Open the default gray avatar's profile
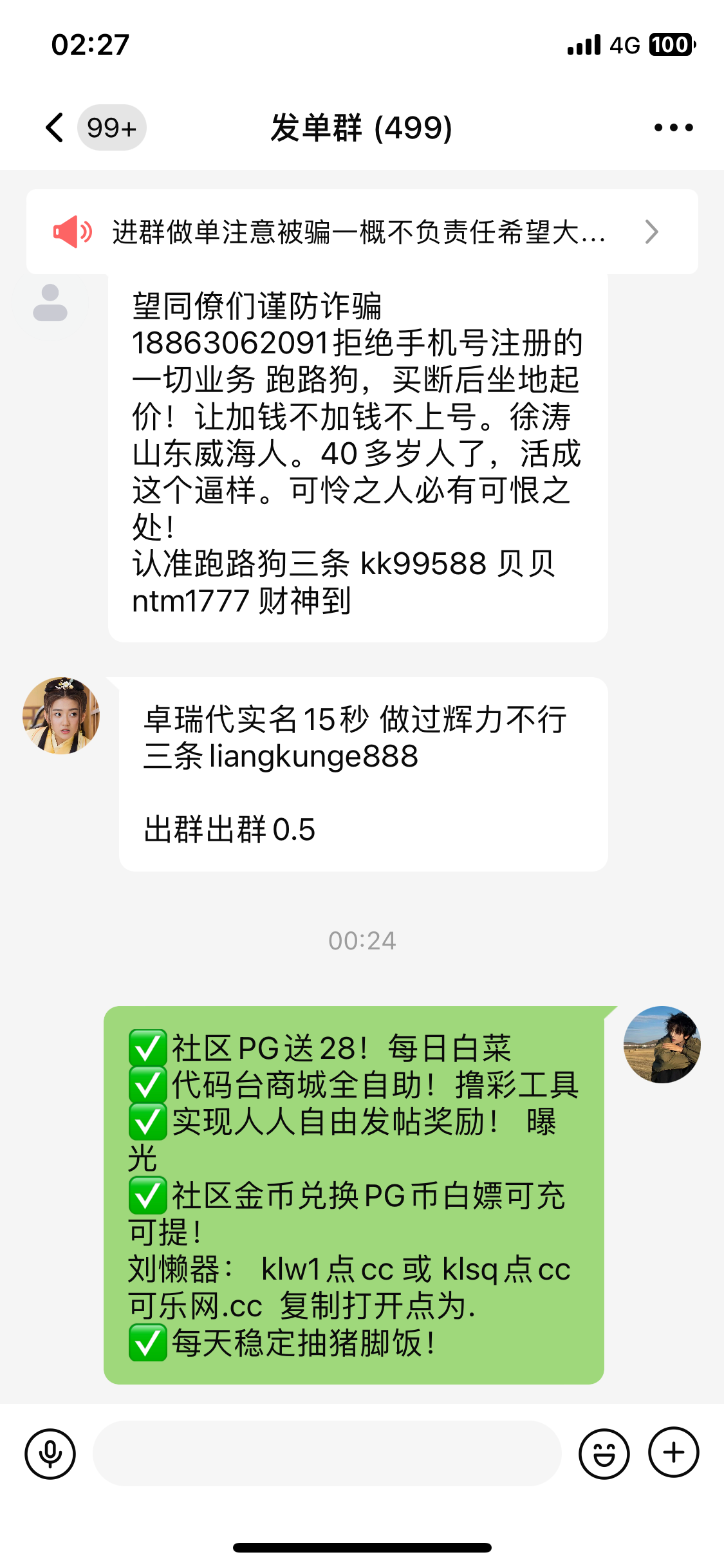This screenshot has height=1568, width=724. (x=50, y=302)
